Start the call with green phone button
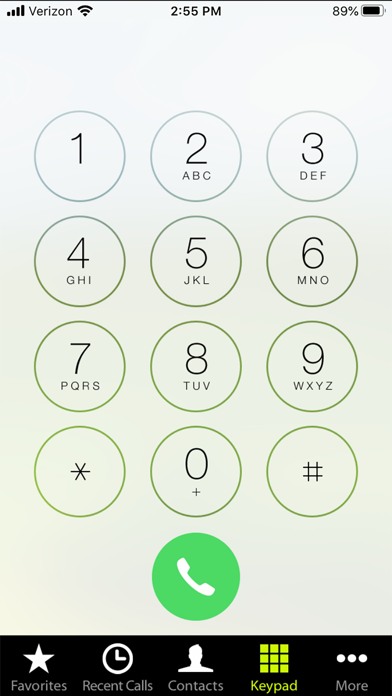392x696 pixels. point(196,577)
